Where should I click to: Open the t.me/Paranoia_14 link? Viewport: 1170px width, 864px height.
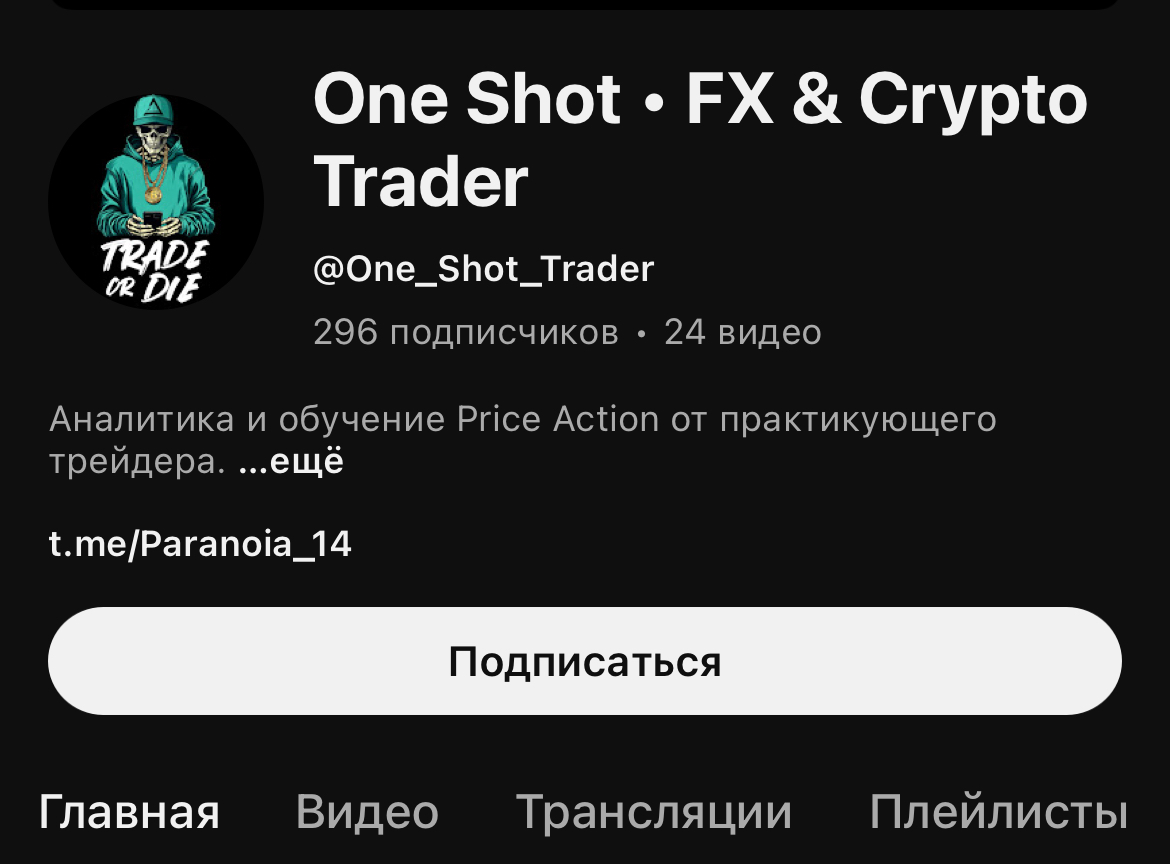pos(200,544)
